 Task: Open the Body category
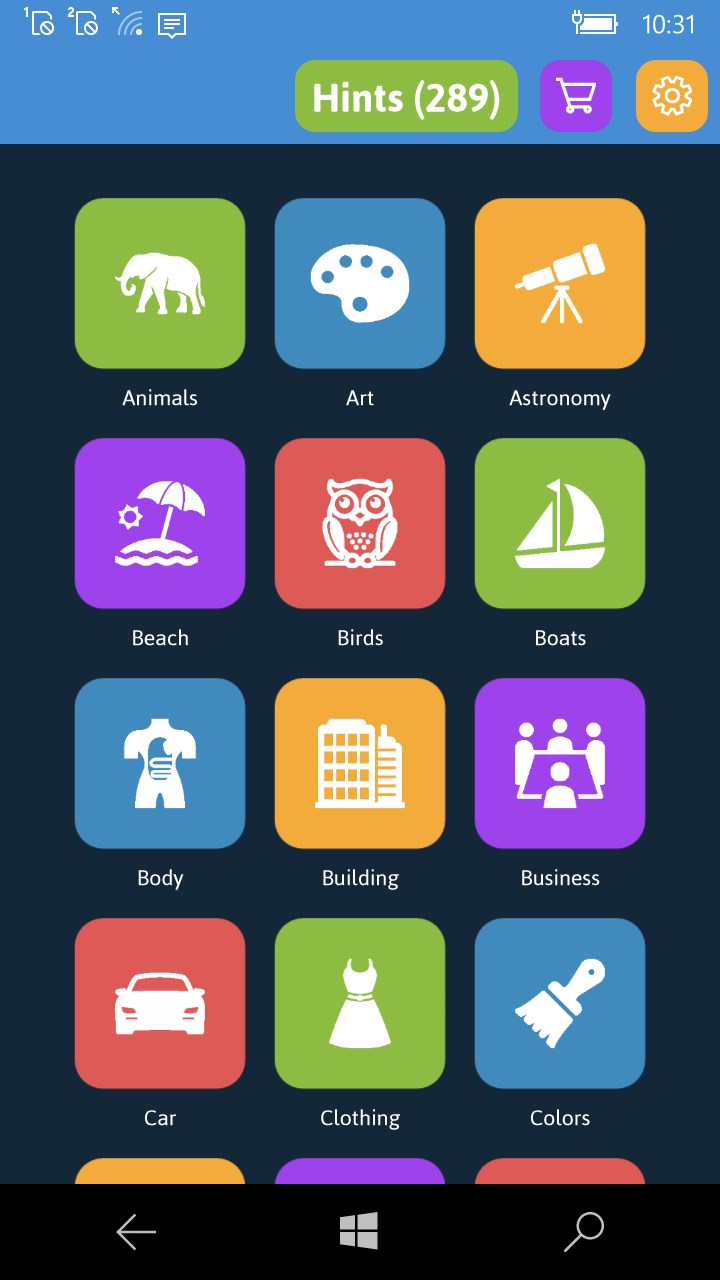tap(160, 763)
